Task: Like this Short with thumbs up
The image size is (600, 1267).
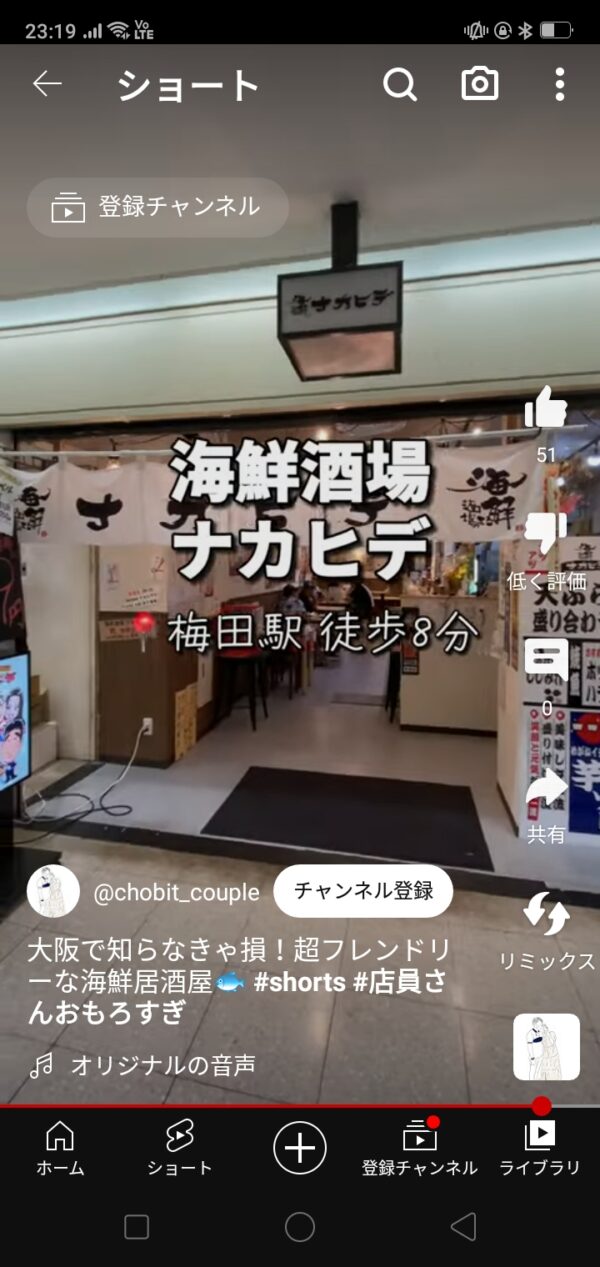Action: pos(546,410)
